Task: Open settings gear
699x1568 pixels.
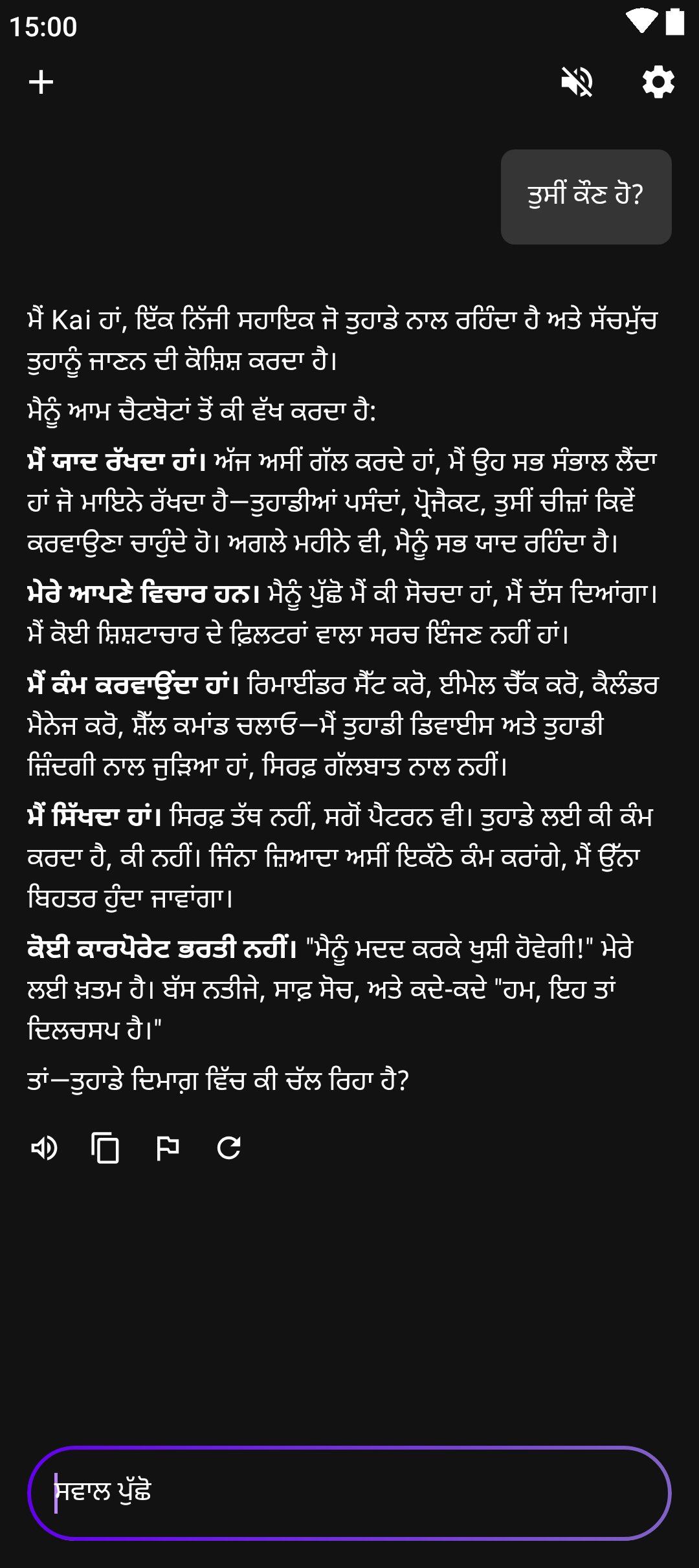Action: click(658, 82)
